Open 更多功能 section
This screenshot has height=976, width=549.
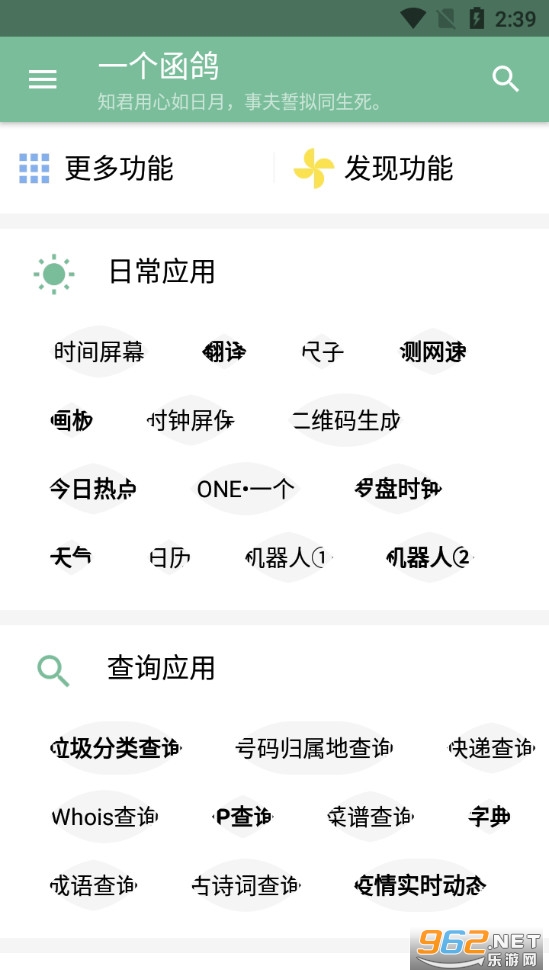96,168
